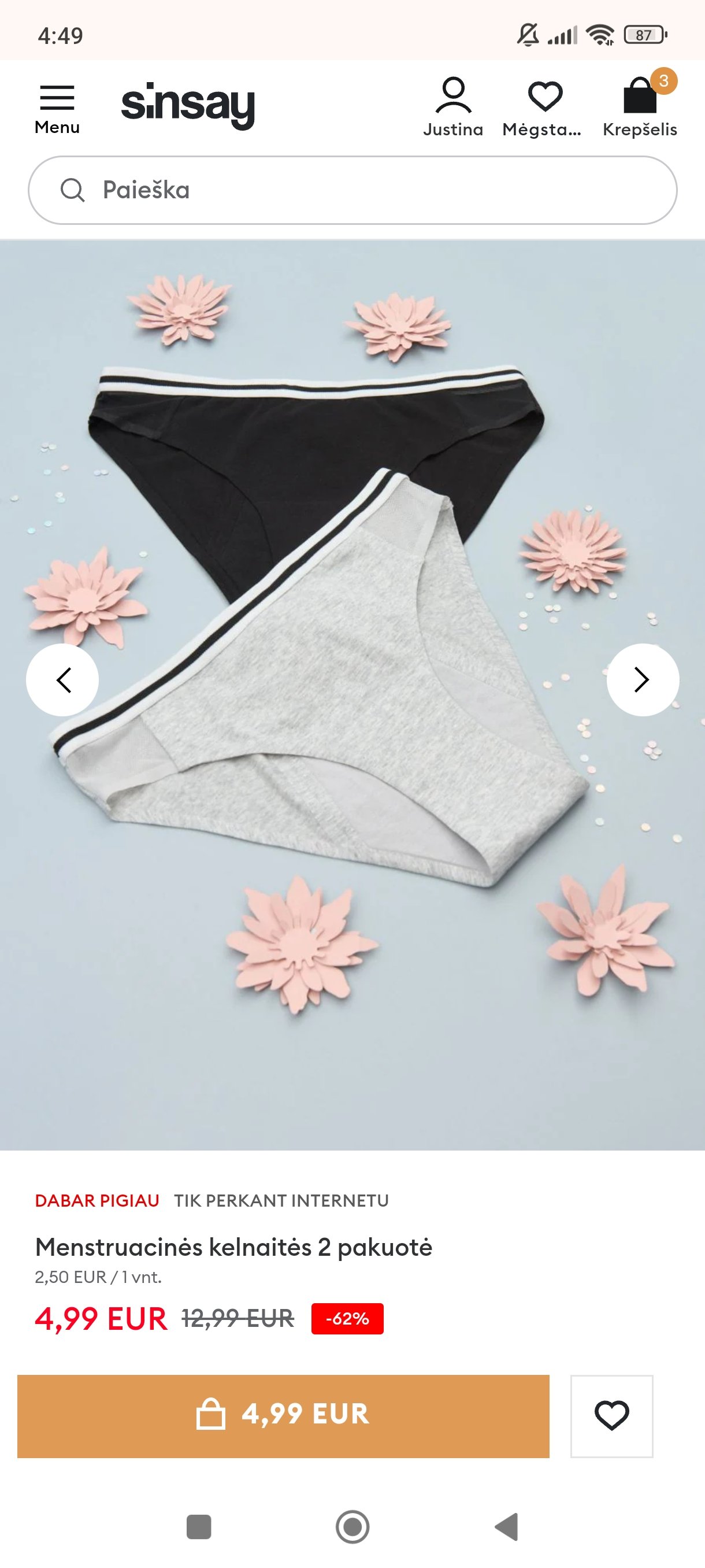705x1568 pixels.
Task: Save this product to favorites
Action: click(612, 1416)
